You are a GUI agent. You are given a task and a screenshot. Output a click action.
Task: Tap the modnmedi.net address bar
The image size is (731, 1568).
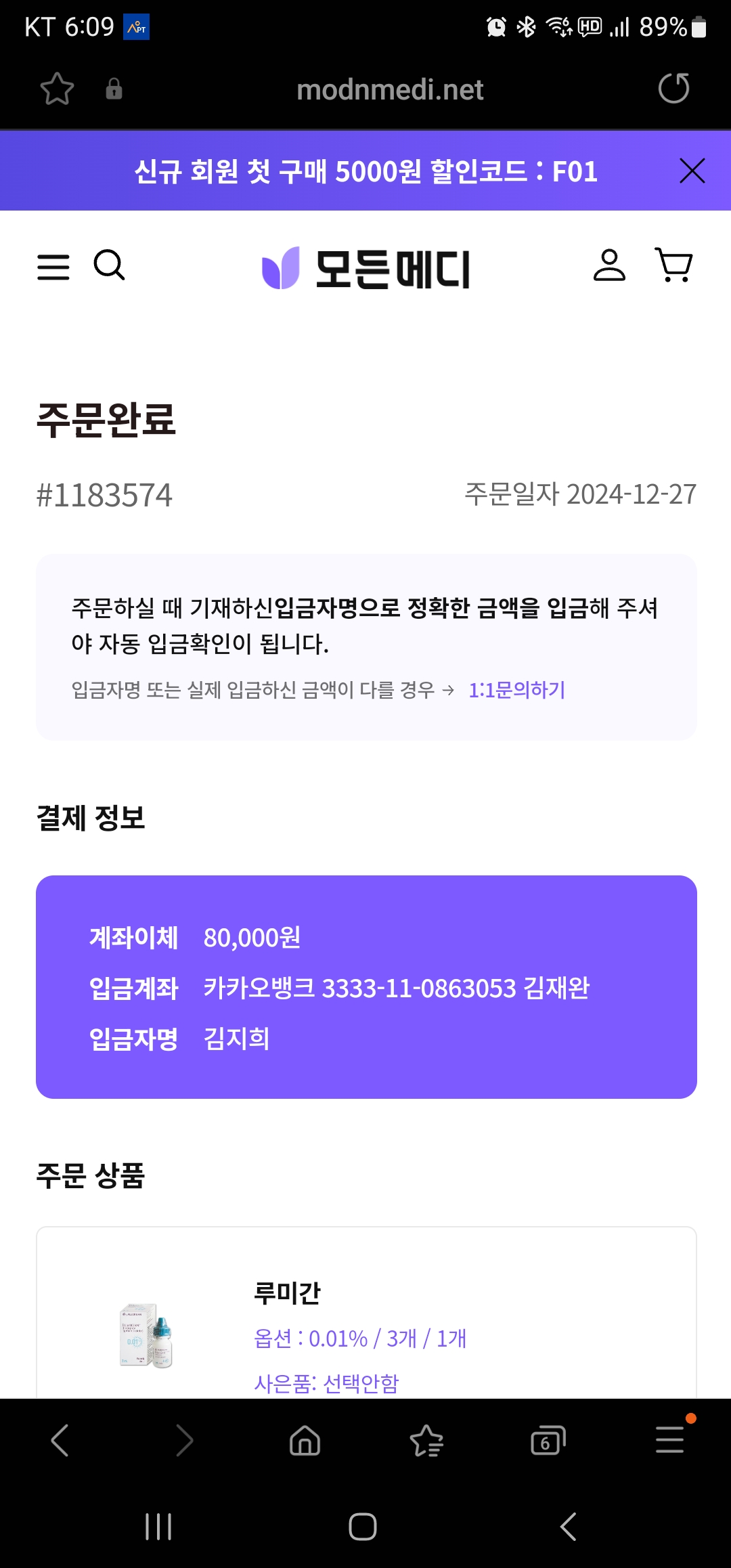coord(389,89)
